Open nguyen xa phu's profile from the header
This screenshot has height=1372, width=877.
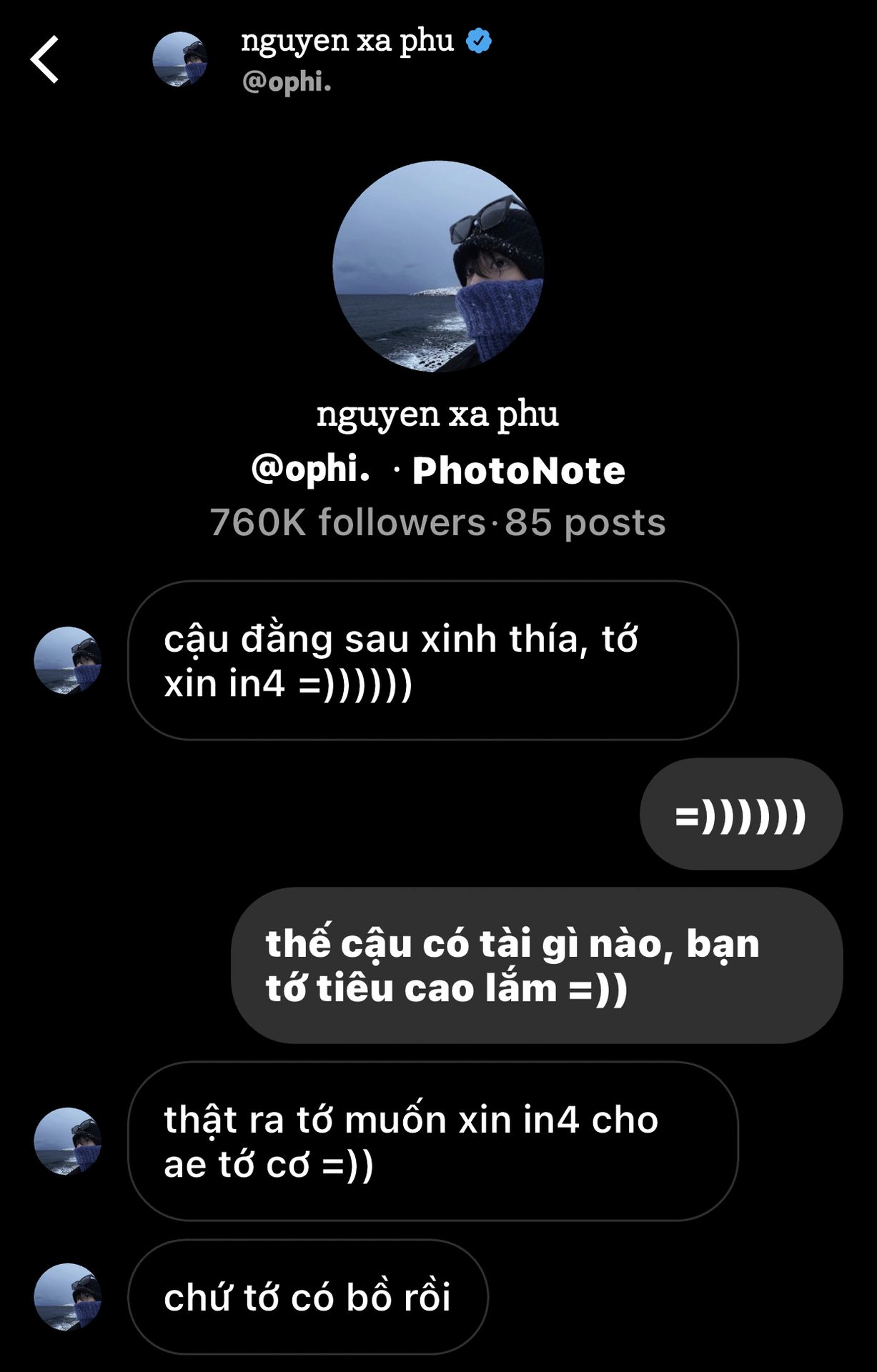(347, 41)
